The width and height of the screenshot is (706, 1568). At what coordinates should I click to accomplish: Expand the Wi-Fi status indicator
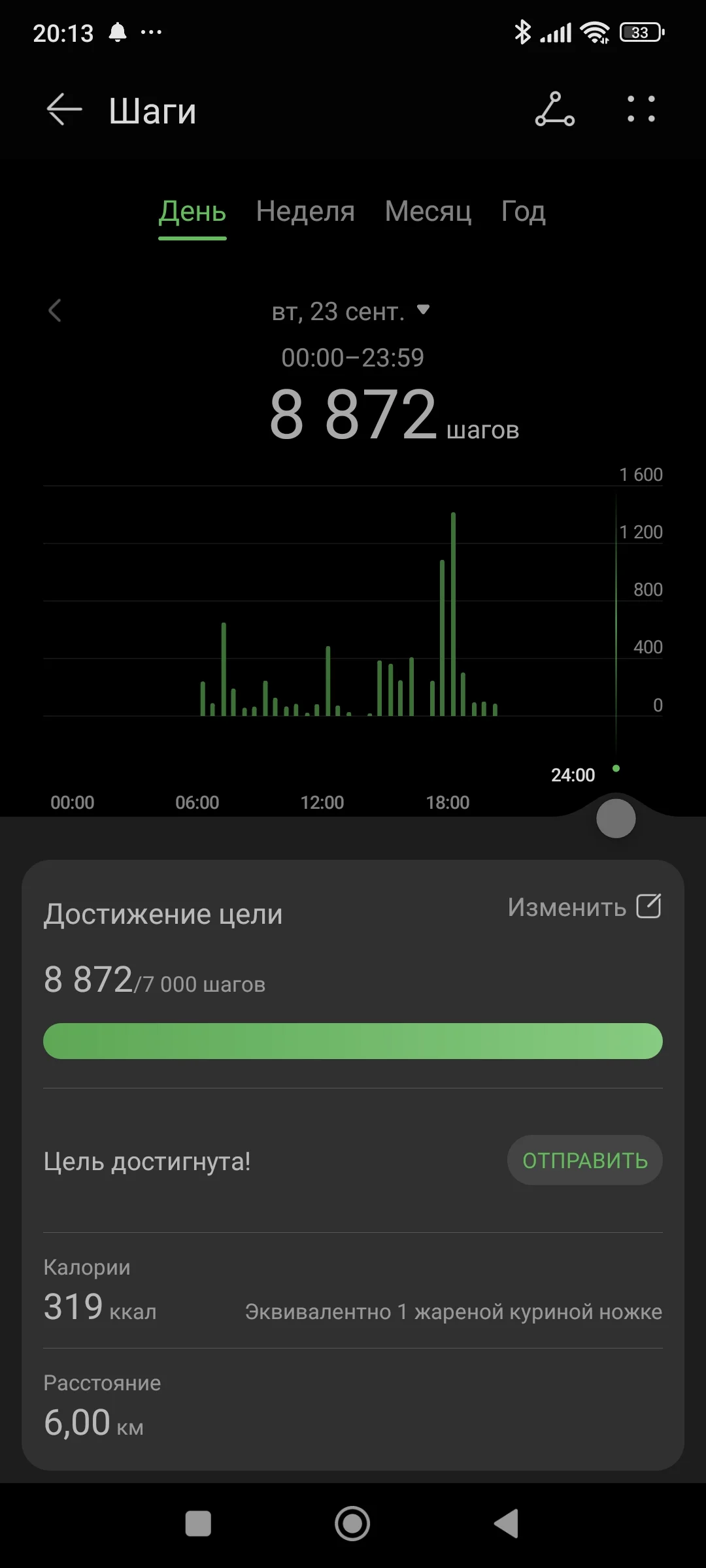pyautogui.click(x=594, y=31)
